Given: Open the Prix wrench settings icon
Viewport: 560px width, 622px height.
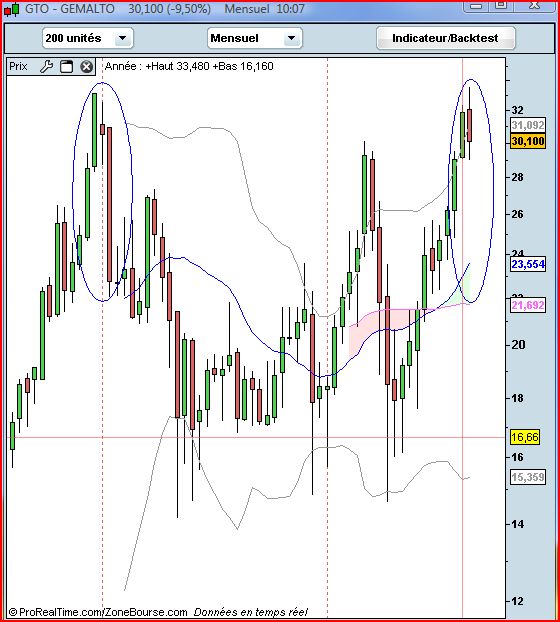Looking at the screenshot, I should 46,66.
